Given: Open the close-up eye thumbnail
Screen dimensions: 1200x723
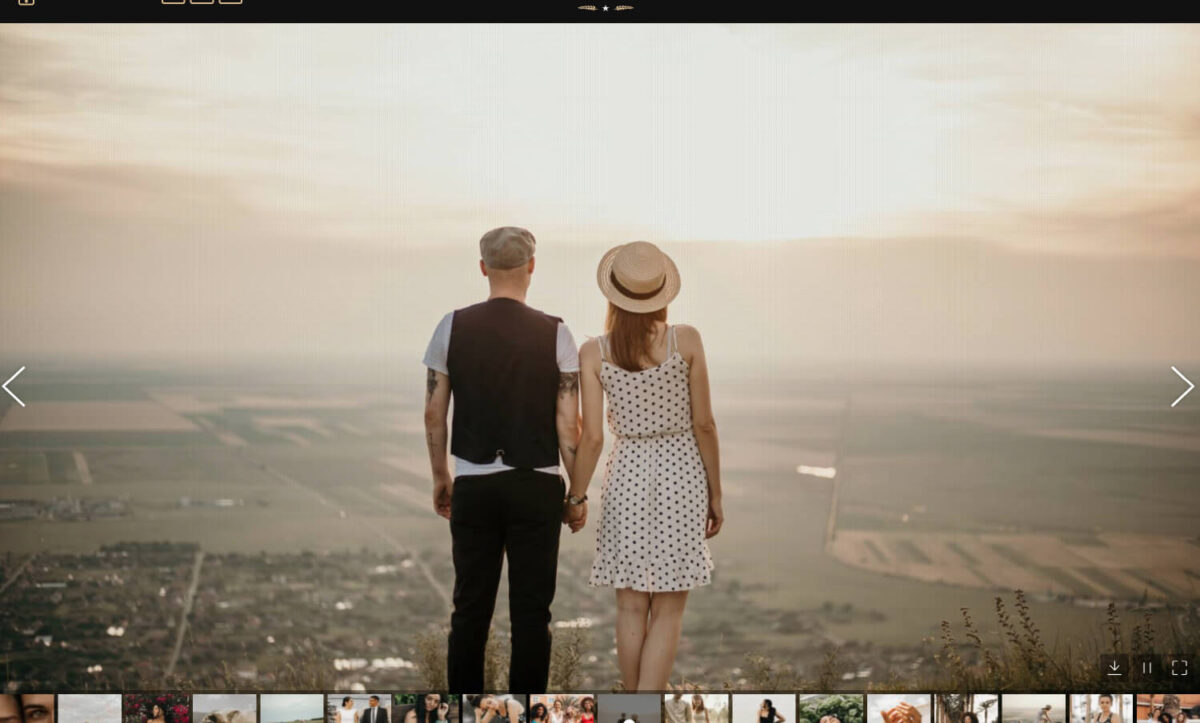Looking at the screenshot, I should 26,709.
